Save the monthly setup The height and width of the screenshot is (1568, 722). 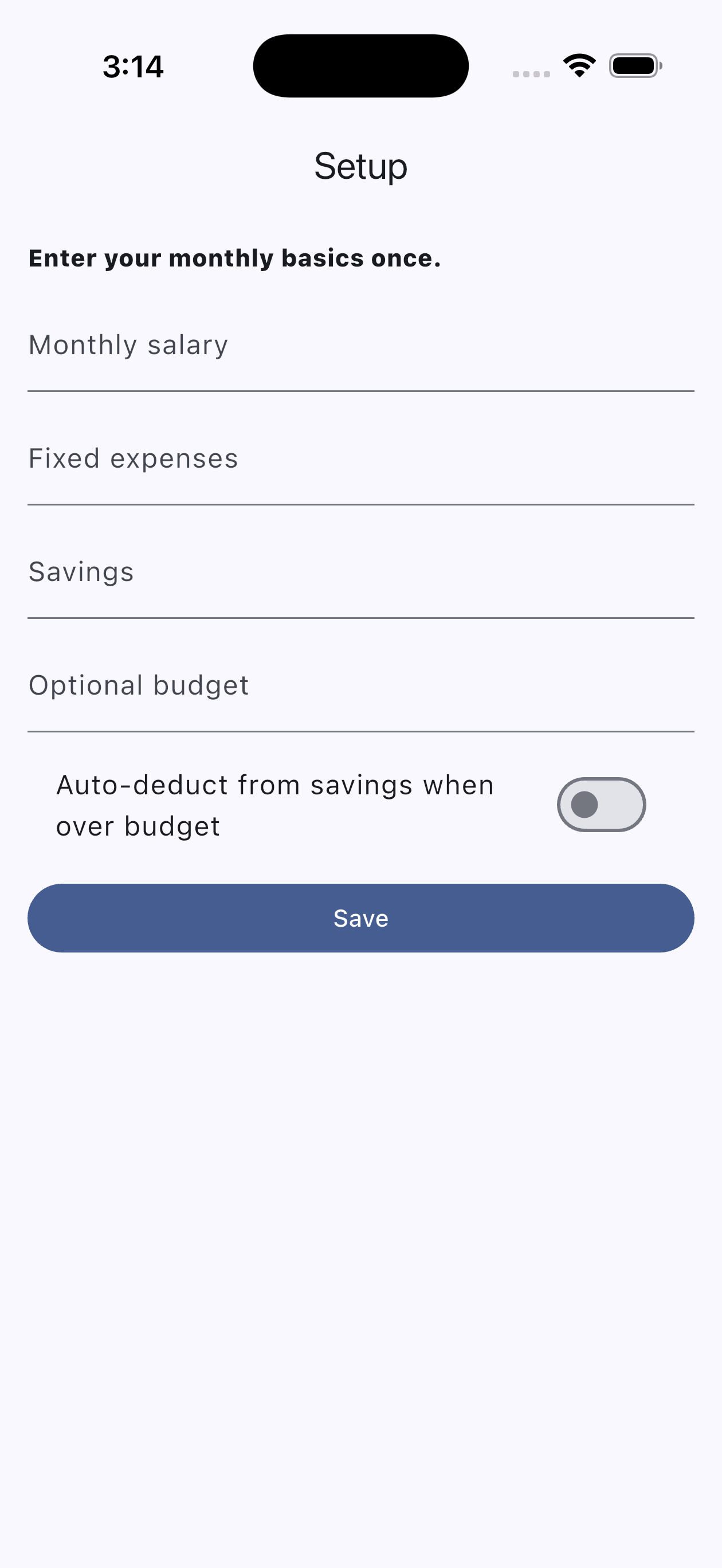coord(360,918)
